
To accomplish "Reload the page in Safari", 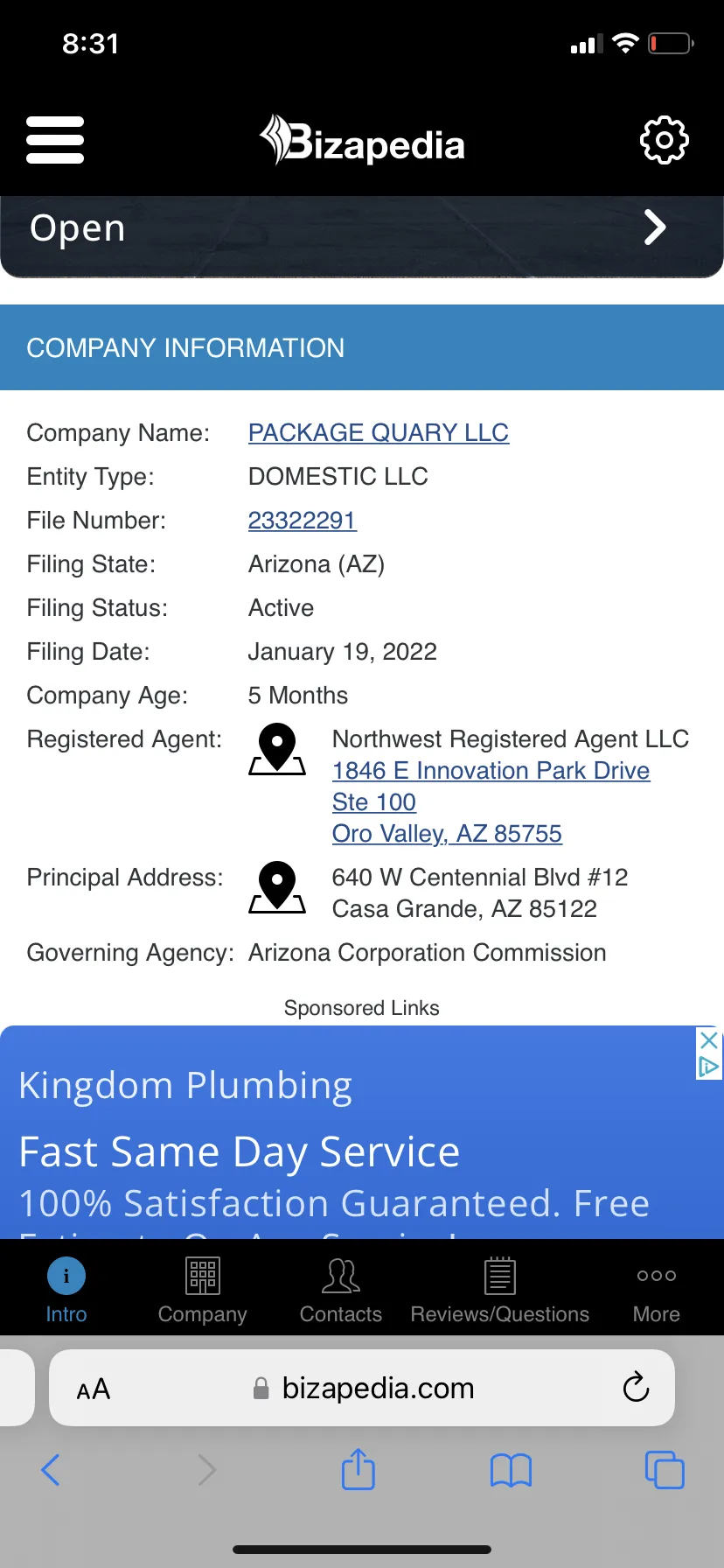I will (x=636, y=1387).
